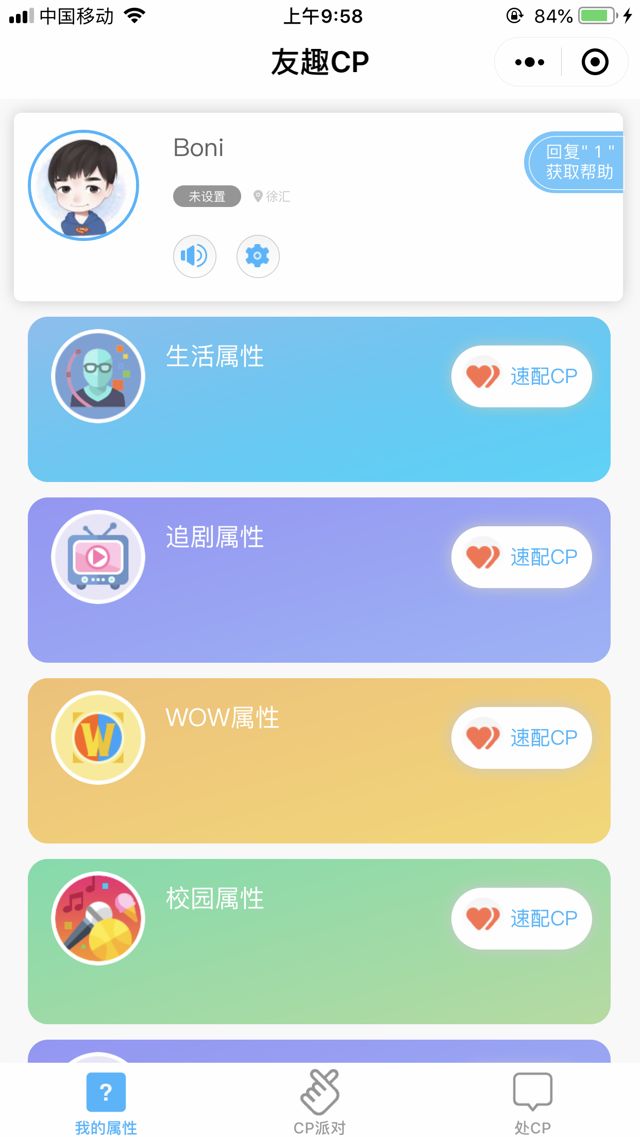The width and height of the screenshot is (640, 1137).
Task: Switch to the 我的属性 tab
Action: pyautogui.click(x=106, y=1102)
